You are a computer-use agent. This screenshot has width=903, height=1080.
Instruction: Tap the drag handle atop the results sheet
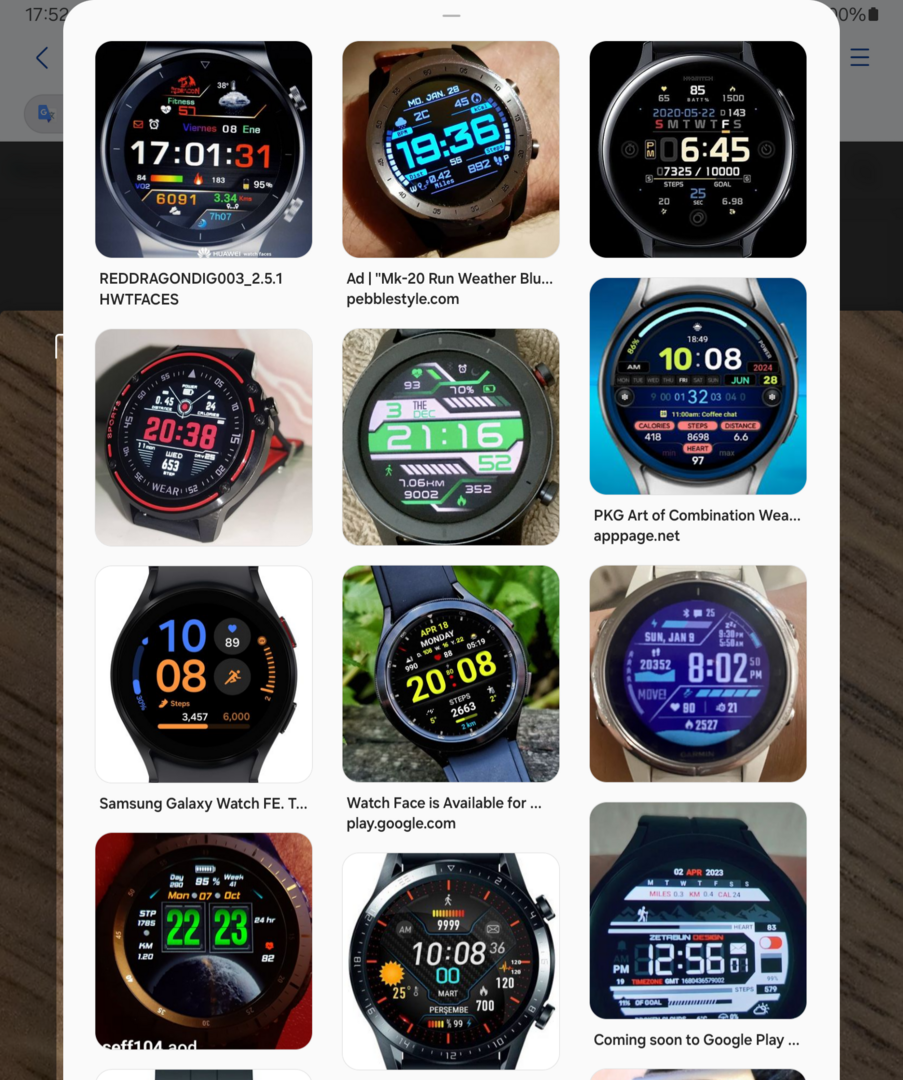point(451,16)
